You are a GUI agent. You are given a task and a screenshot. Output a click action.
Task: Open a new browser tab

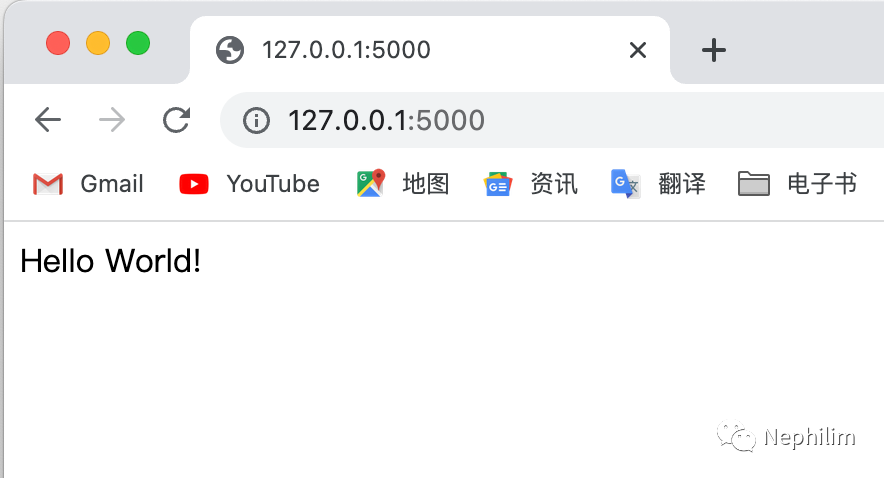pos(713,50)
